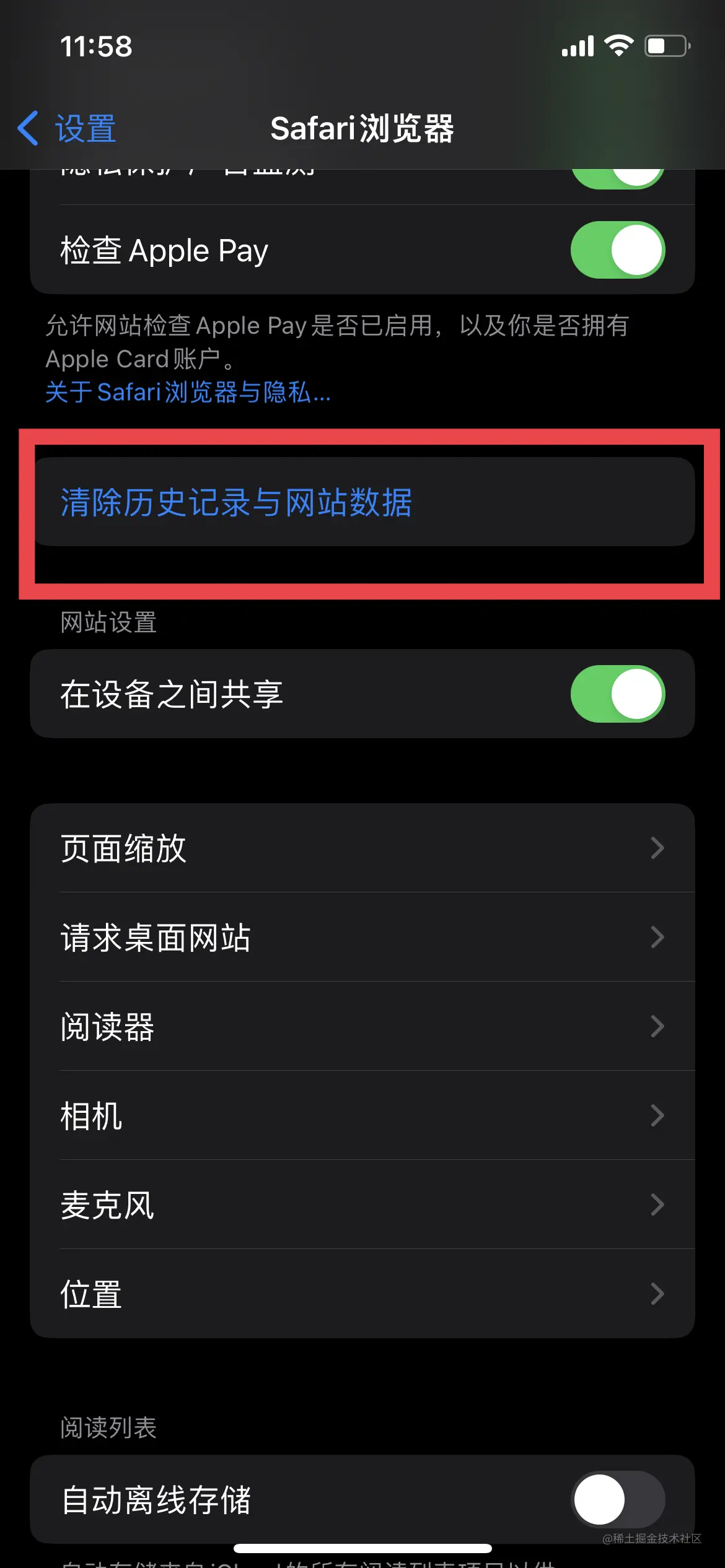Open 位置 settings

[362, 1294]
